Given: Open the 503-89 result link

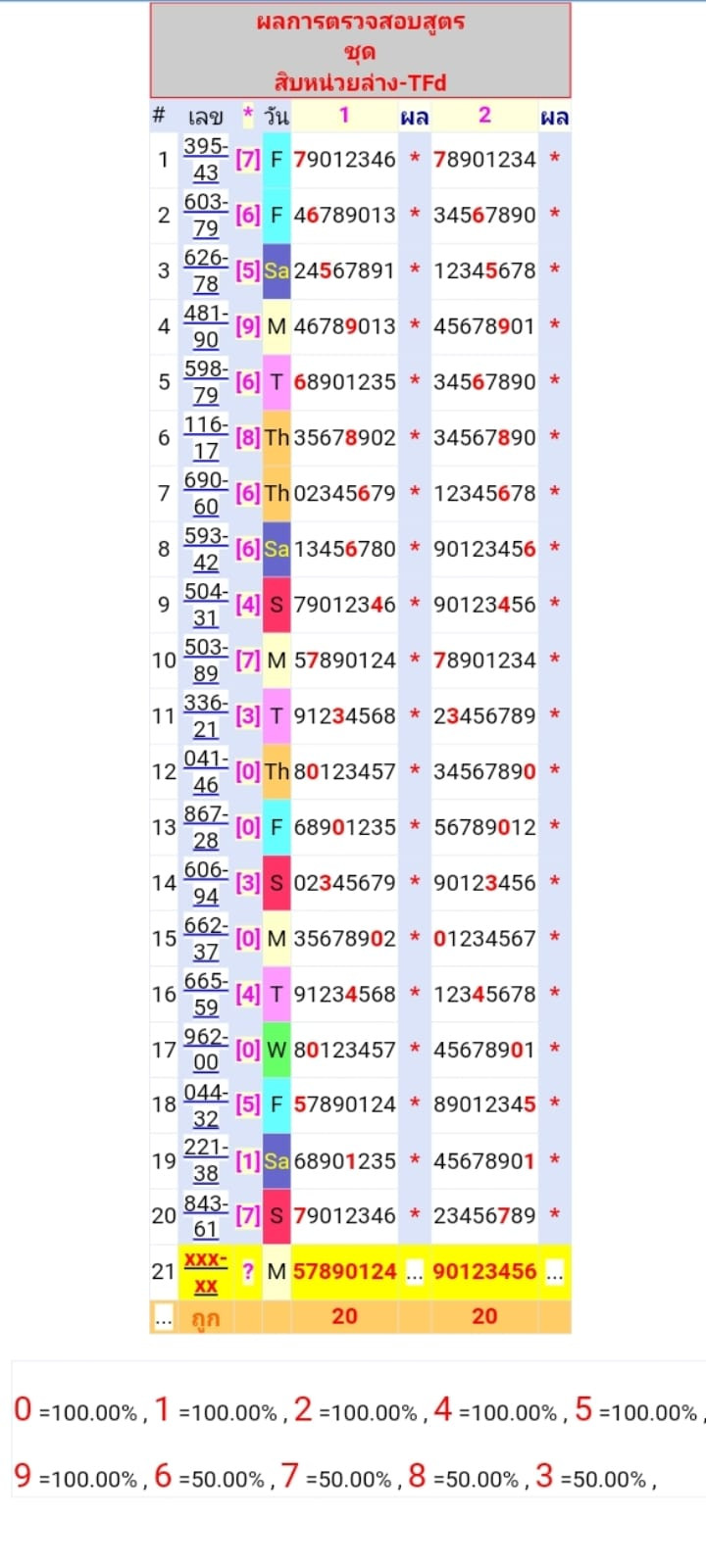Looking at the screenshot, I should pos(206,660).
